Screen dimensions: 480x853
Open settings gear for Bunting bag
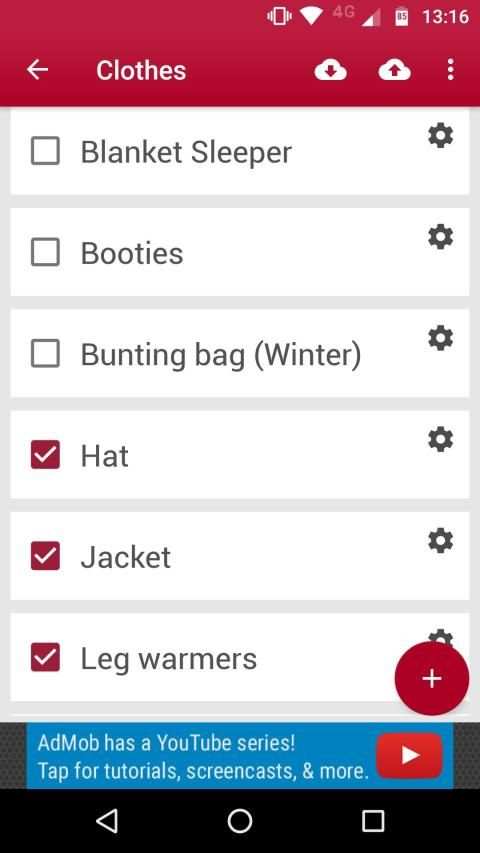pyautogui.click(x=440, y=338)
